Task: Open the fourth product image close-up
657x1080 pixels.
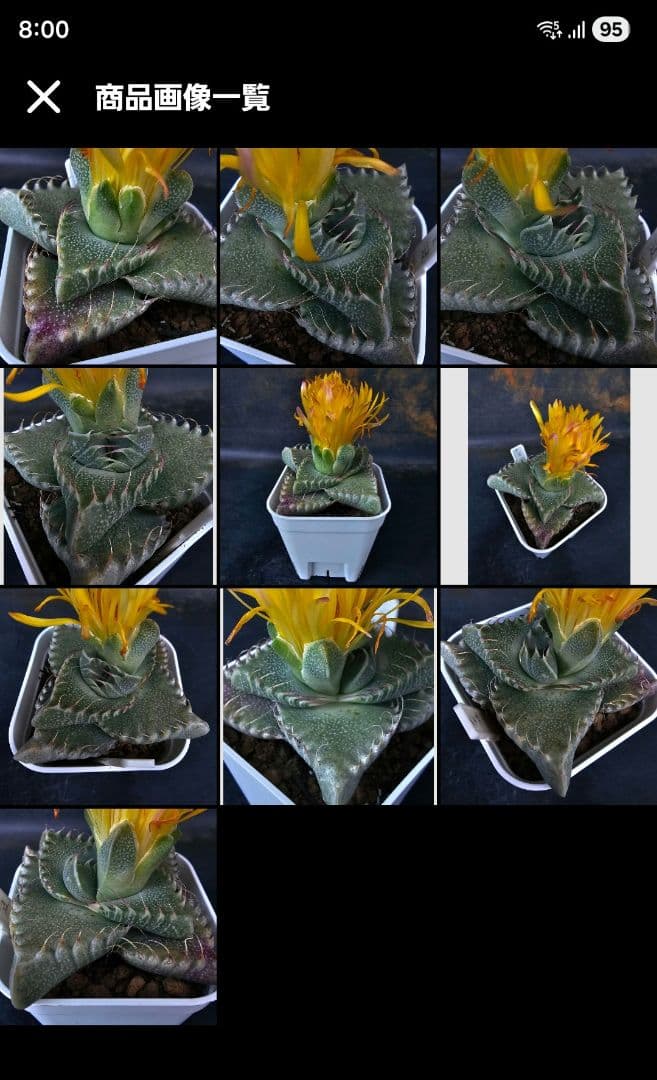Action: click(x=108, y=476)
